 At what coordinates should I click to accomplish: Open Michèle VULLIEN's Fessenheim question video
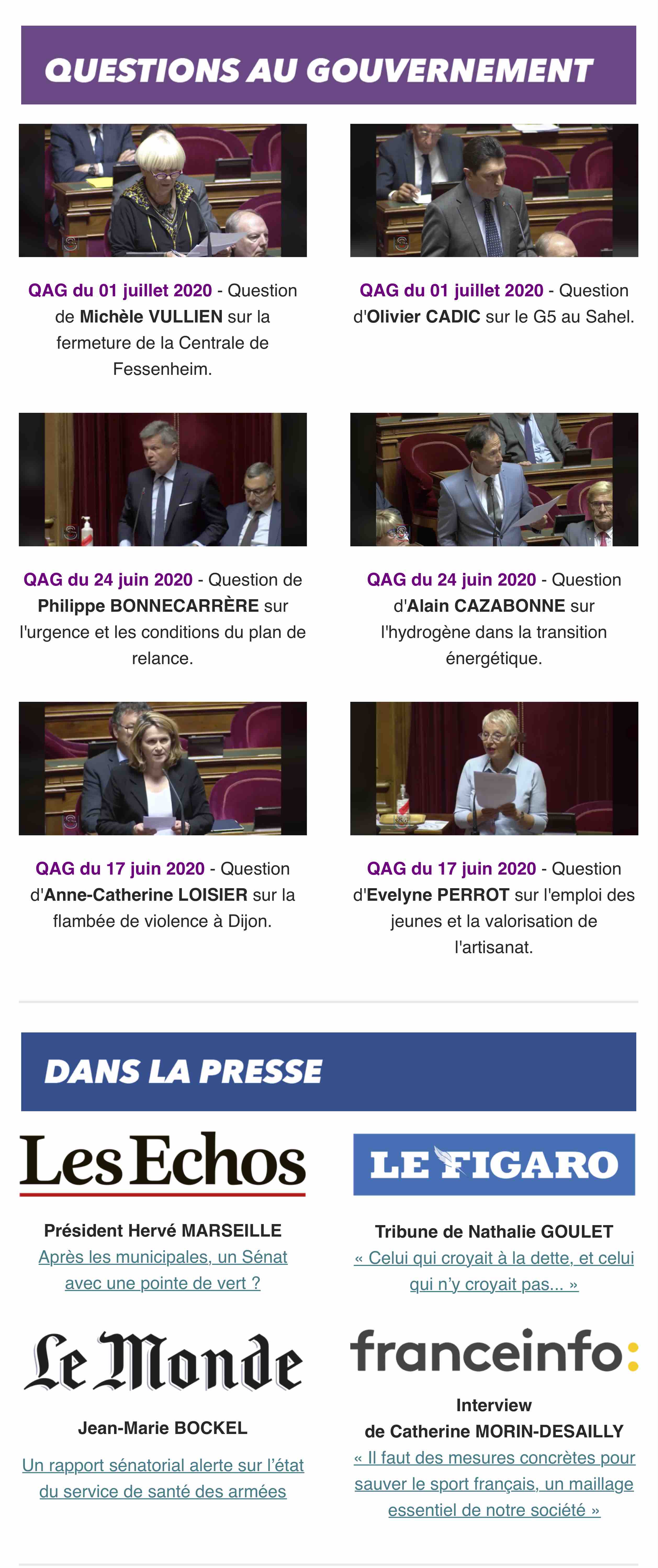[x=162, y=191]
